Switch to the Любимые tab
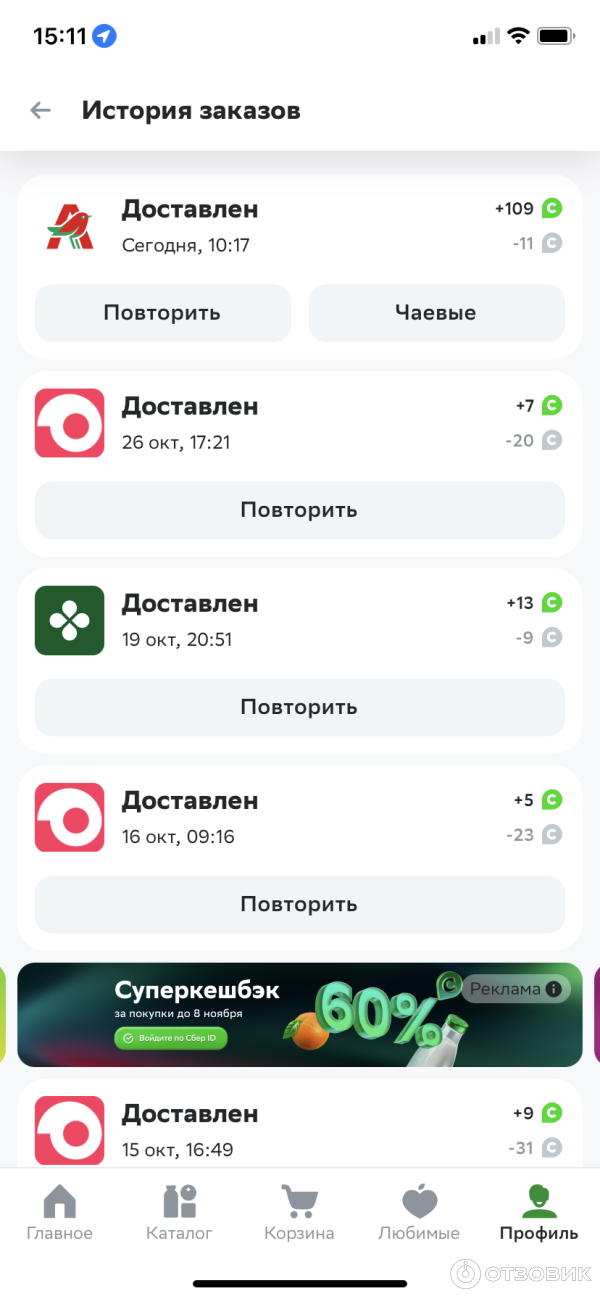Screen dimensions: 600x1299 pyautogui.click(x=419, y=1212)
